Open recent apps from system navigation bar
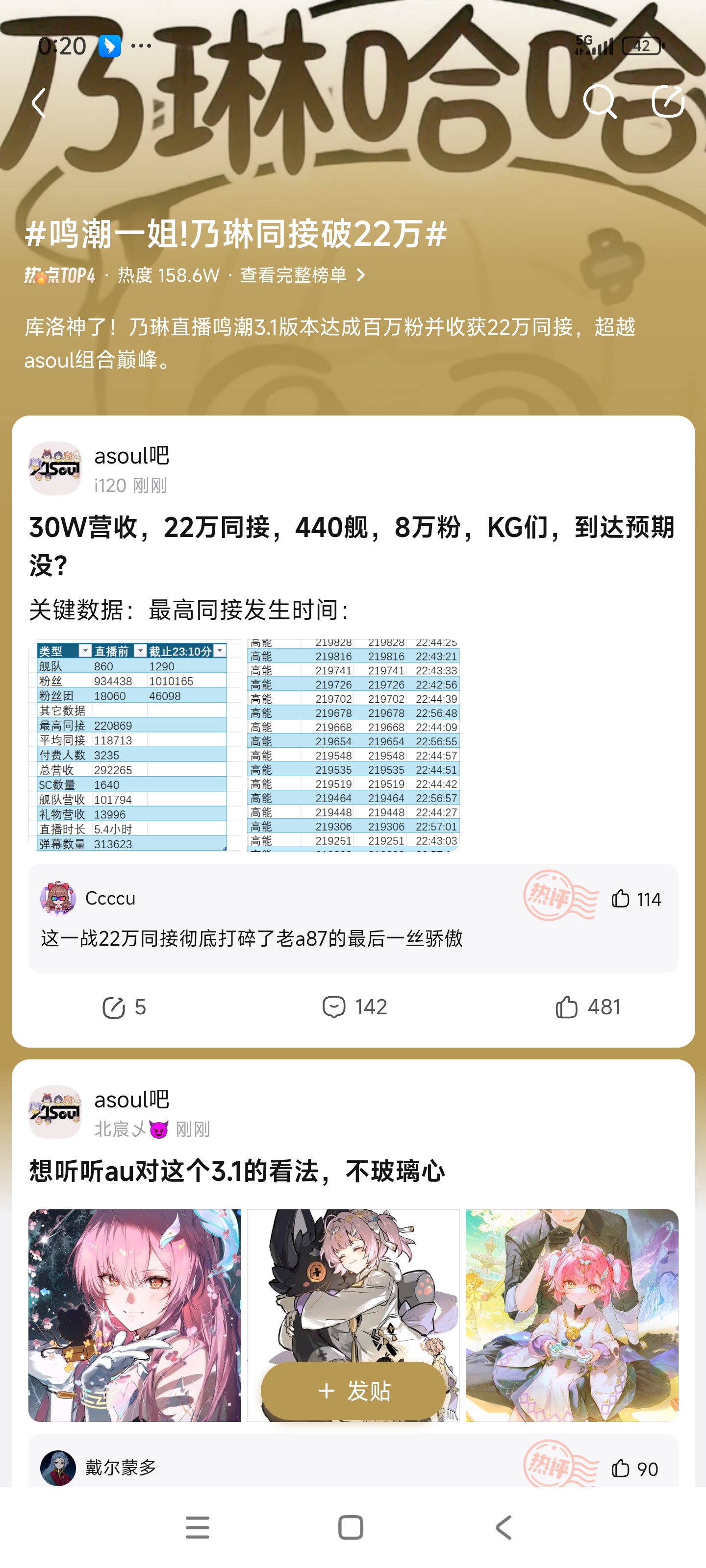The width and height of the screenshot is (706, 1568). click(x=198, y=1527)
